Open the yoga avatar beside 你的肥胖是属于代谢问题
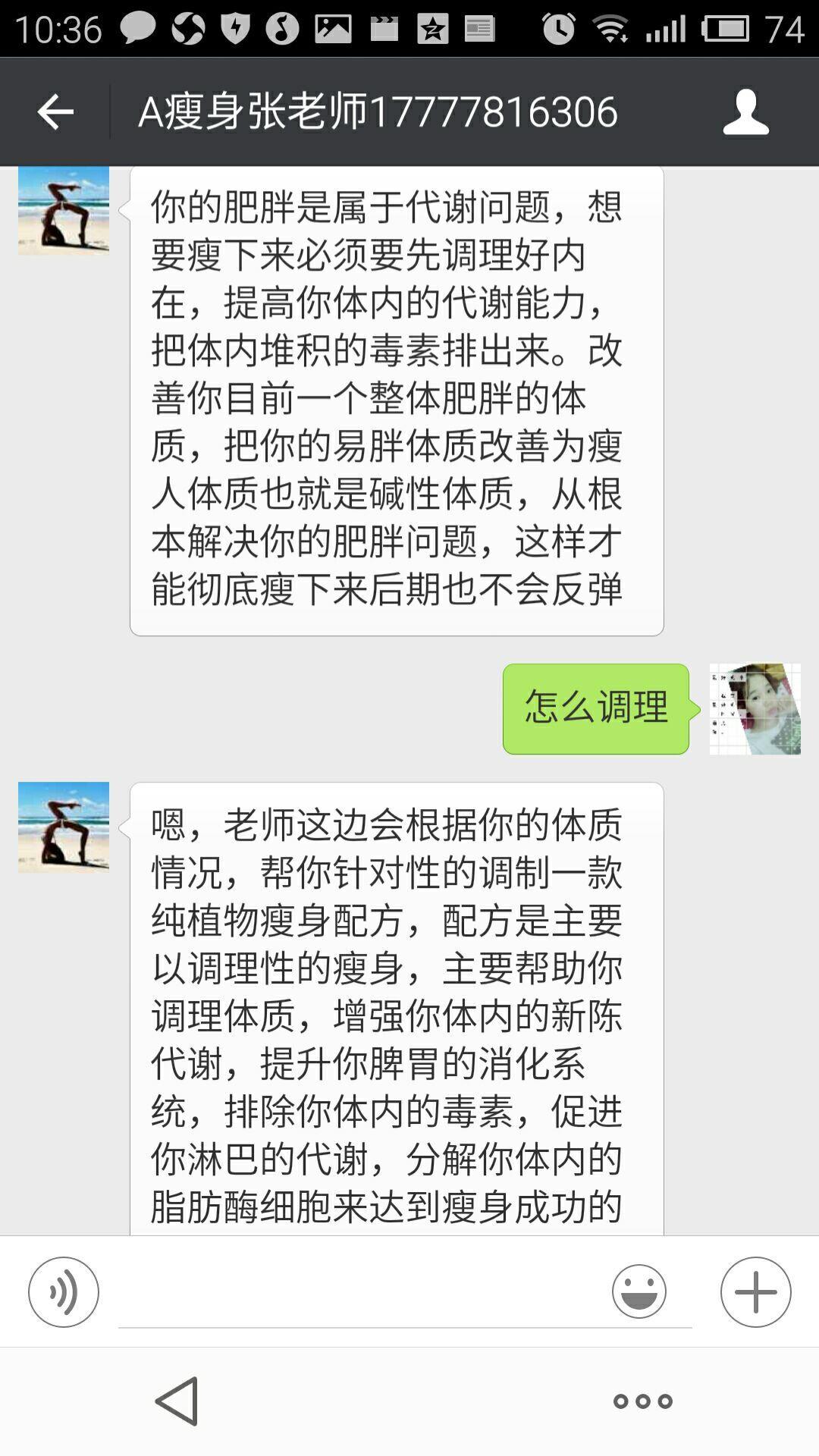The width and height of the screenshot is (819, 1456). [64, 211]
